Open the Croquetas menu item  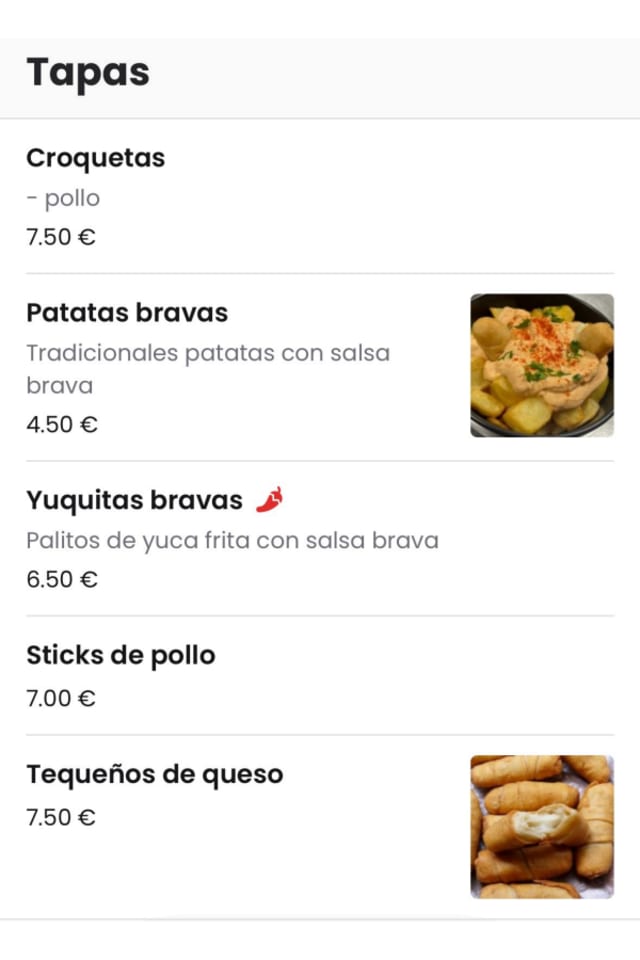click(96, 158)
